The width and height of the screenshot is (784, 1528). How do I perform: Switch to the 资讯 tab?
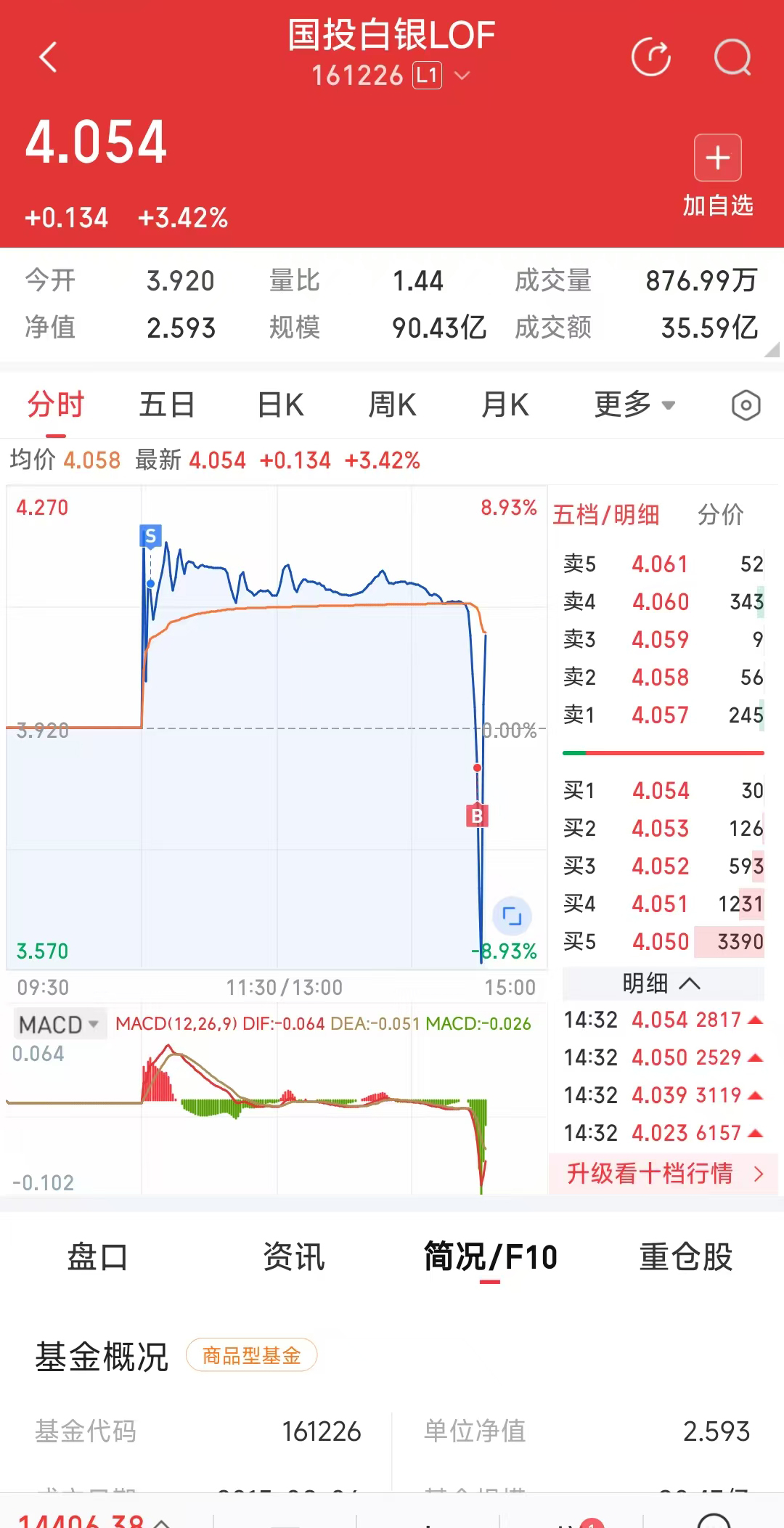point(293,1257)
